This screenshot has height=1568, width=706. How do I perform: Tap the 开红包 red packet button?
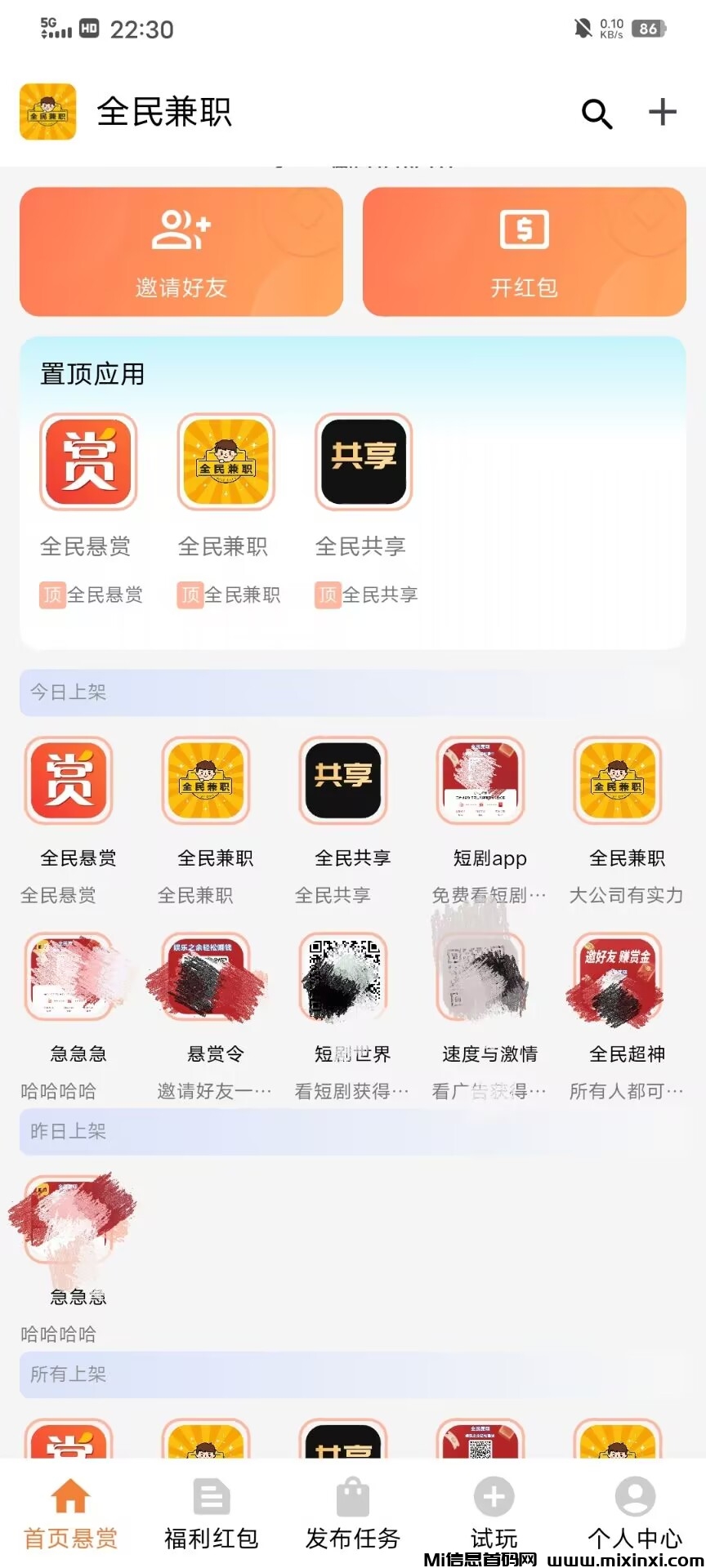[524, 252]
